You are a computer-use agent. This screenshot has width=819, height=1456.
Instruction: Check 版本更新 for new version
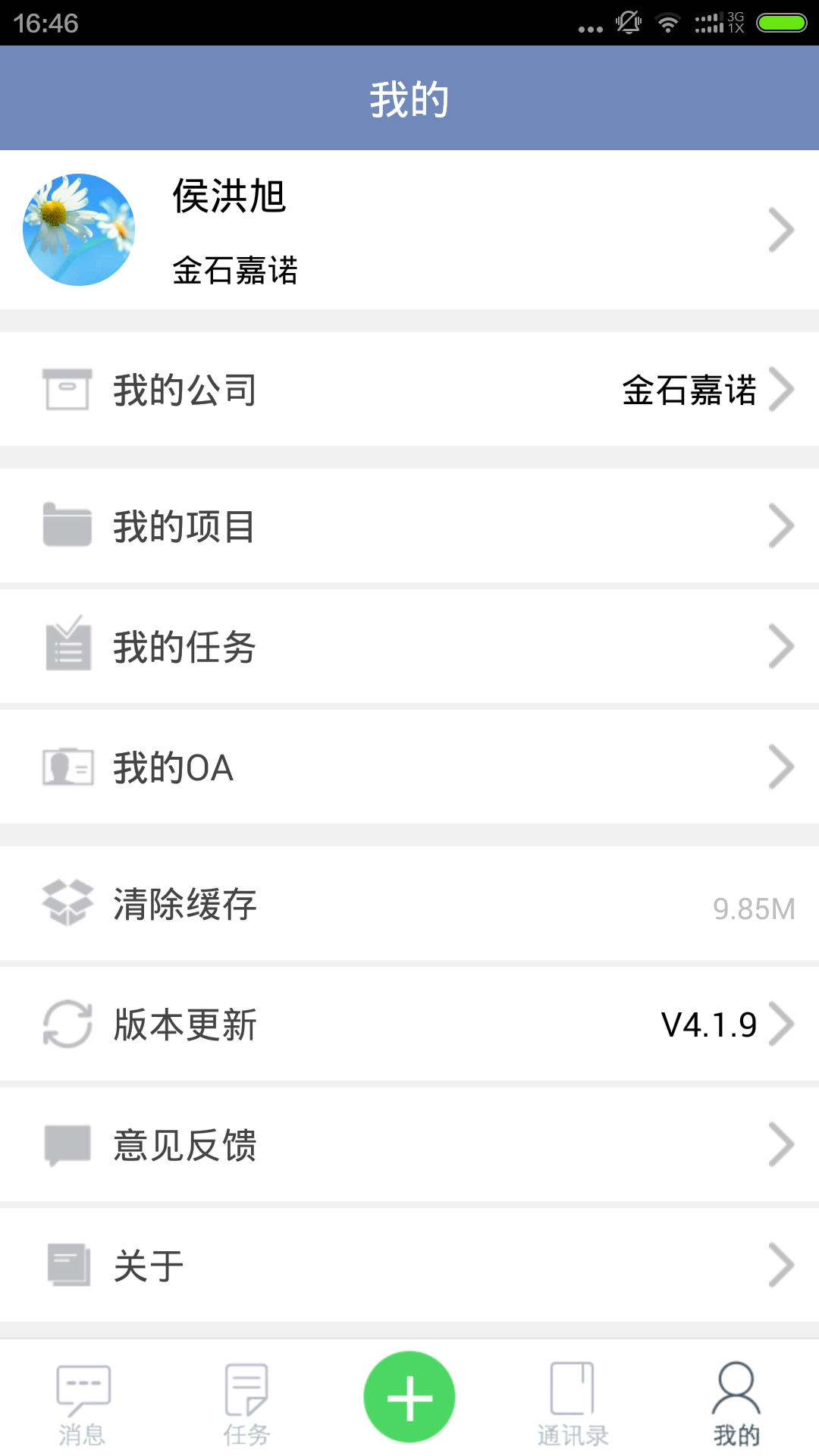[409, 1025]
